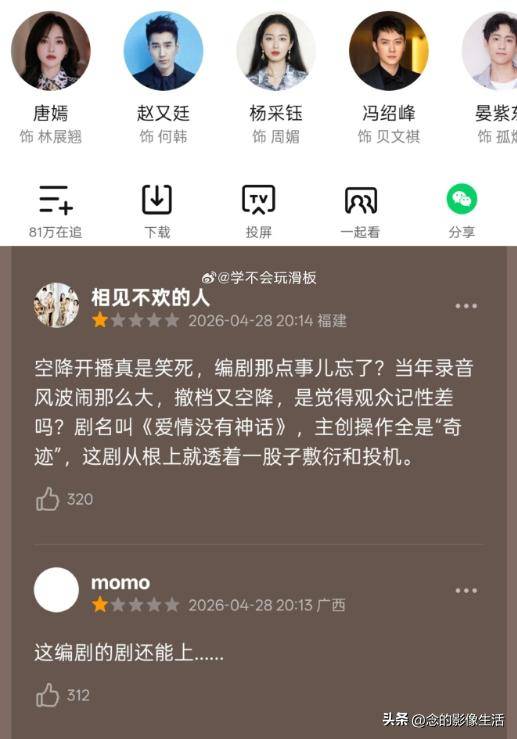Open 相见不欢的人's avatar

57,305
